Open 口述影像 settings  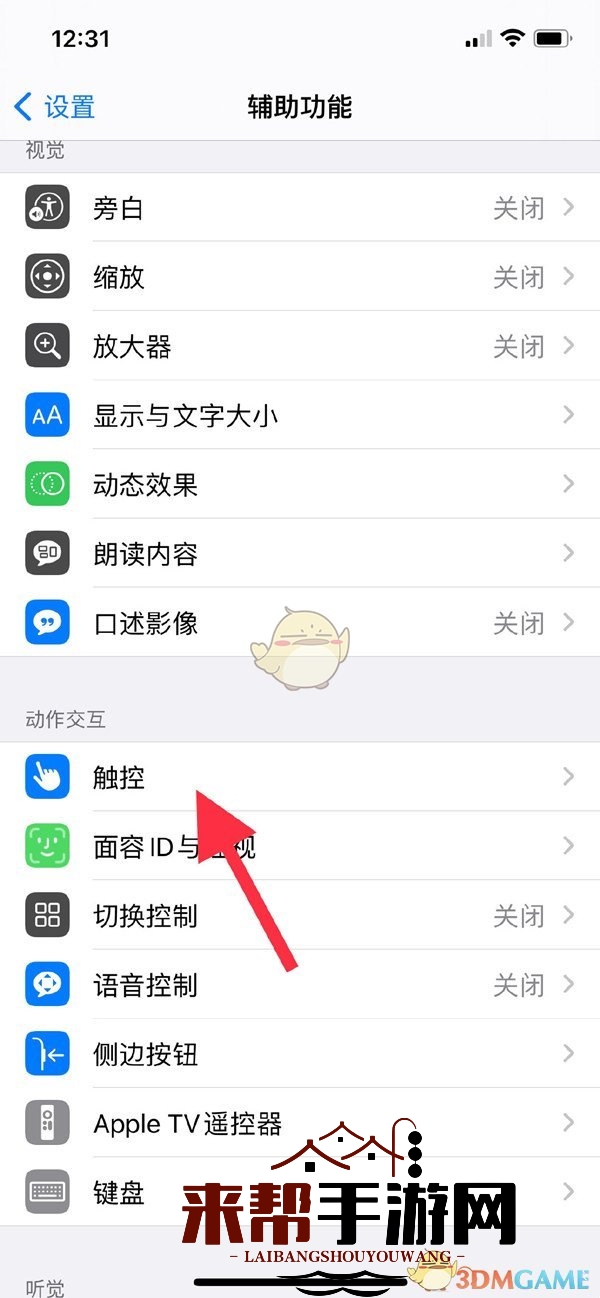[300, 622]
